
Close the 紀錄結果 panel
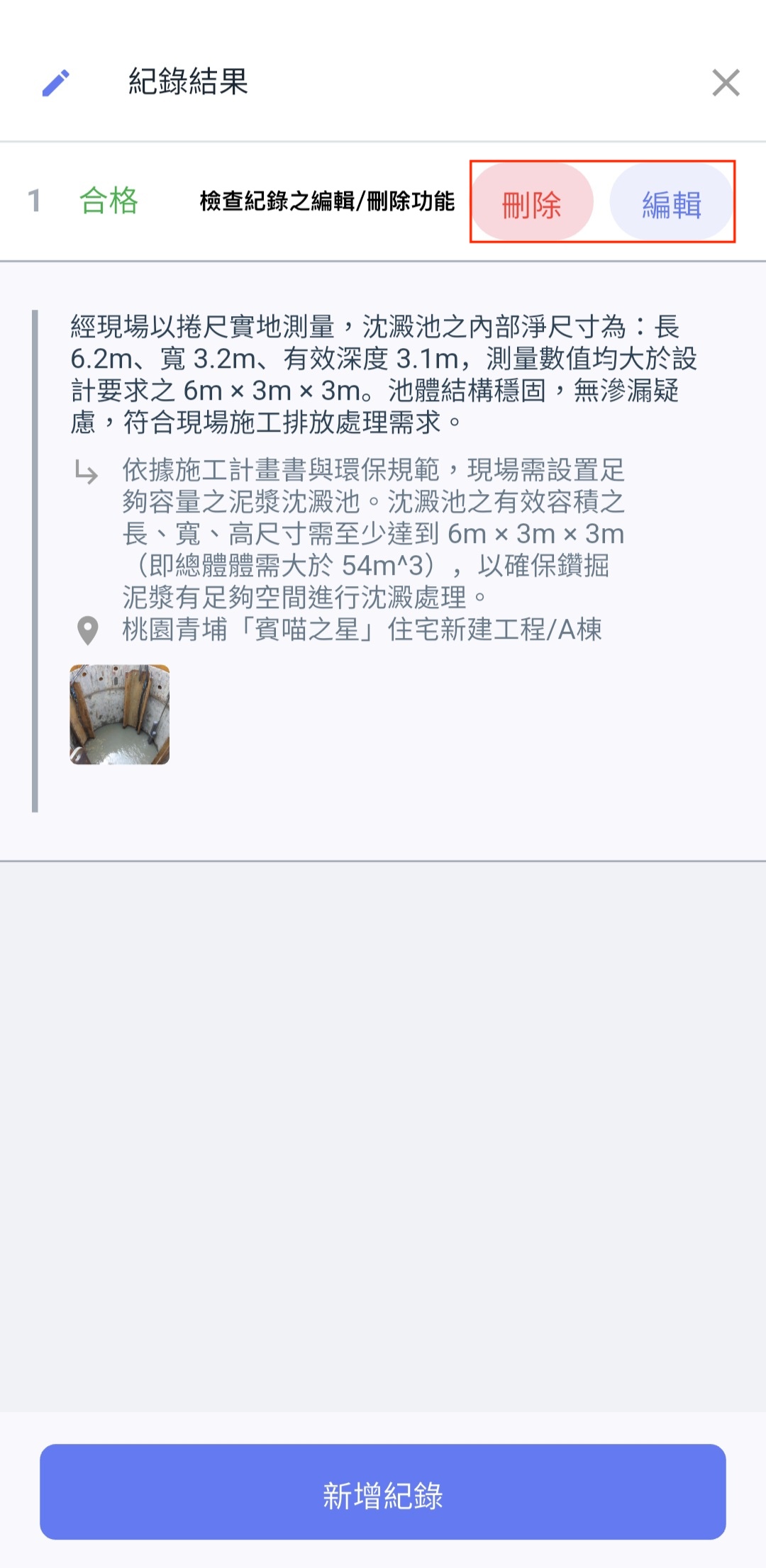pos(726,83)
